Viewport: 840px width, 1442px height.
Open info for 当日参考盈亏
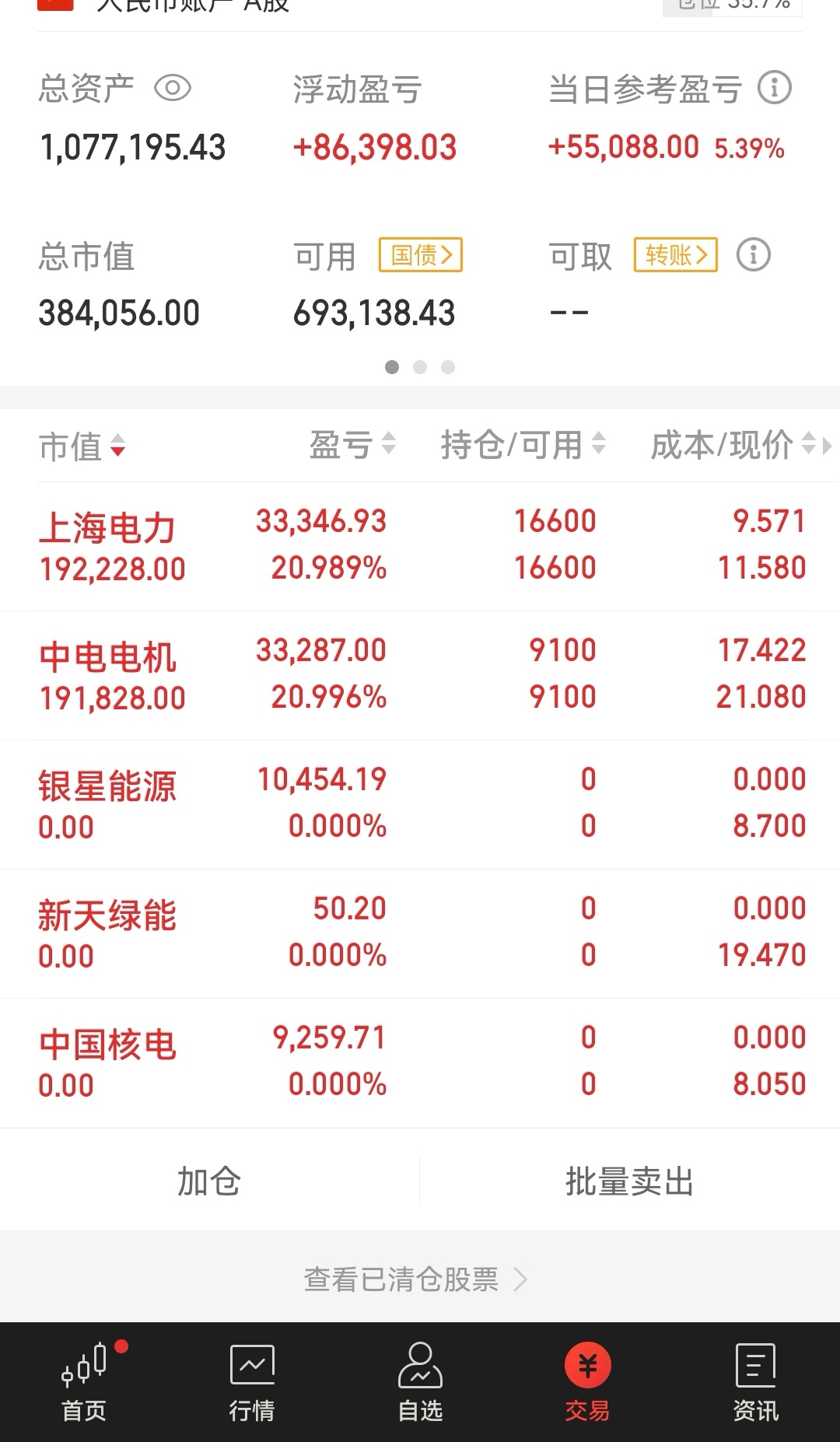[774, 87]
